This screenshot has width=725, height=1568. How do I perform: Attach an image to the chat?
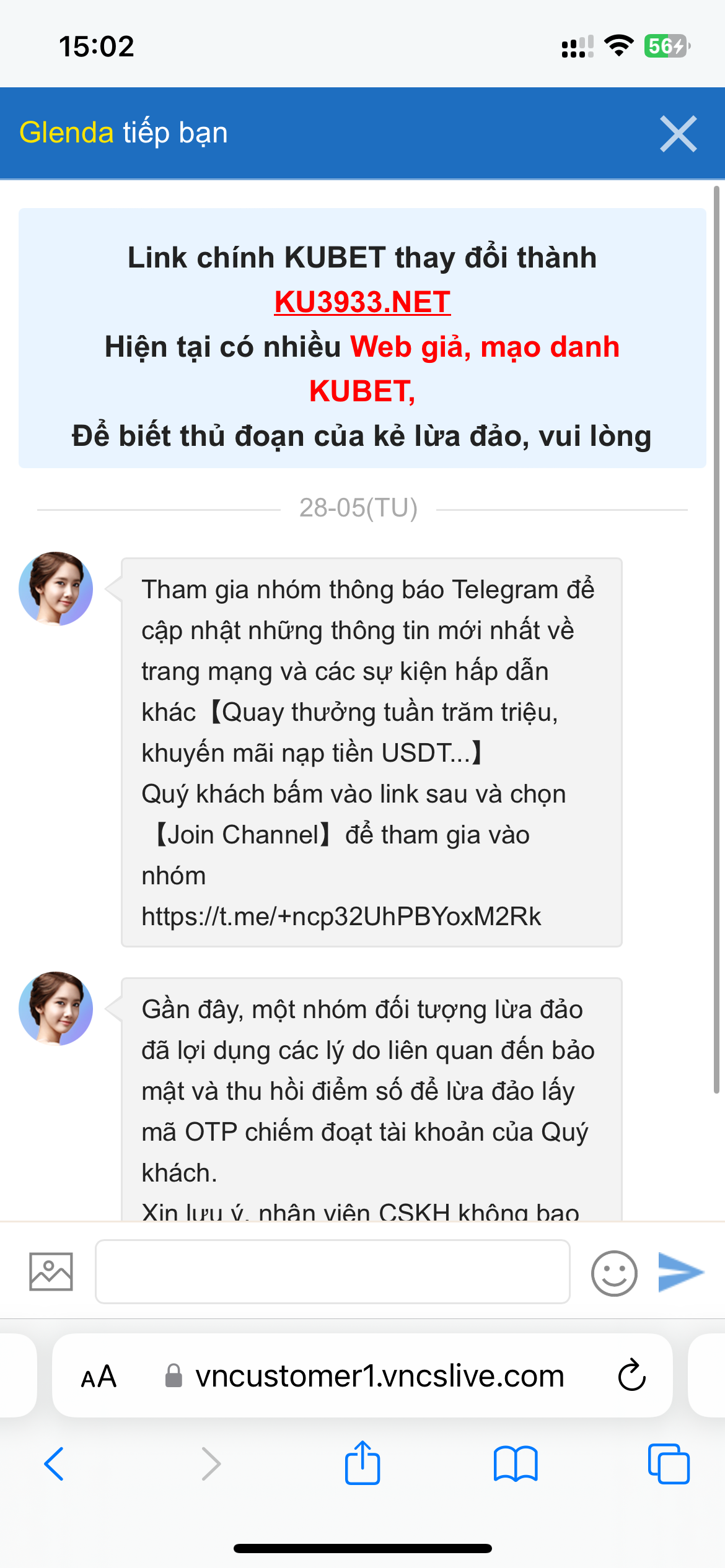pyautogui.click(x=51, y=1271)
